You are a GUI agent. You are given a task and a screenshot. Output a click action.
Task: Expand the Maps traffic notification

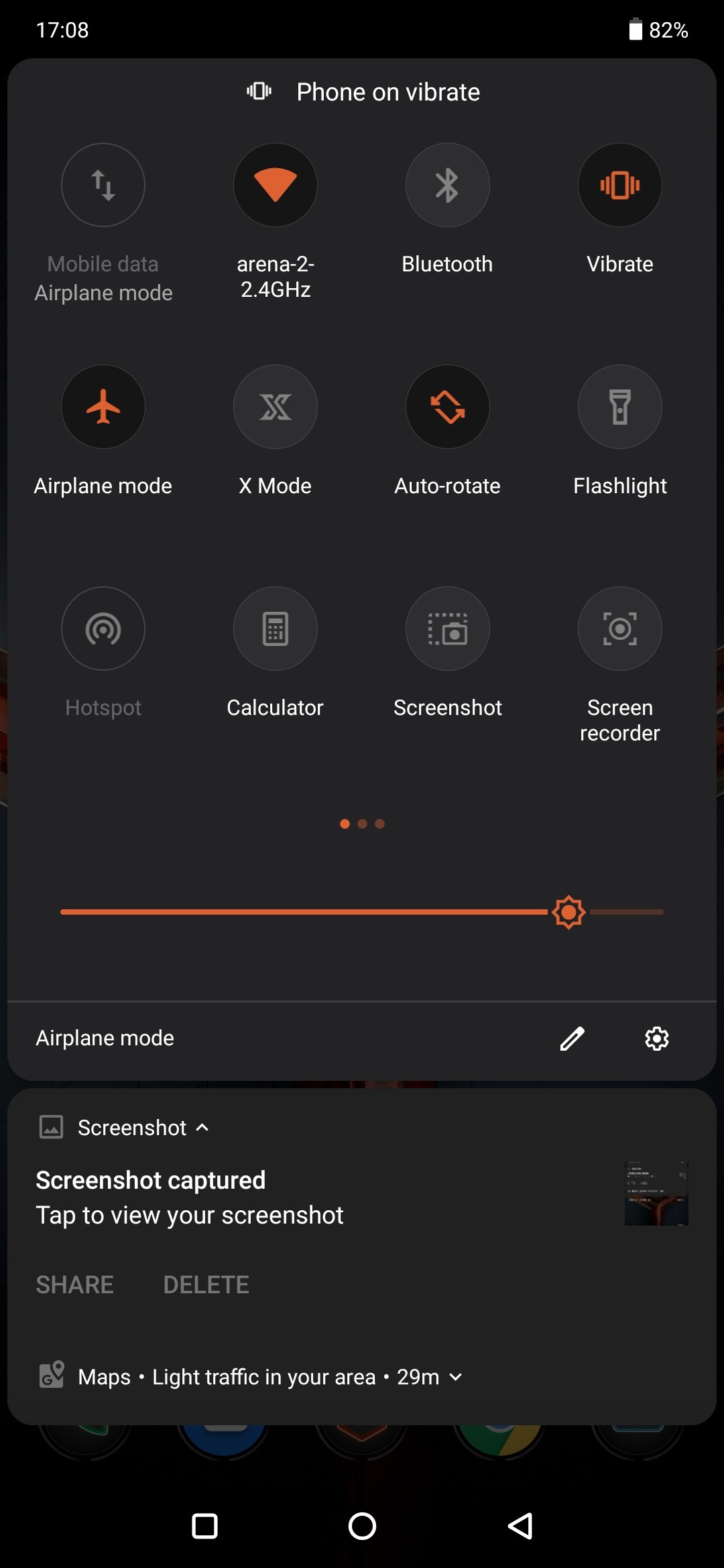click(456, 1378)
